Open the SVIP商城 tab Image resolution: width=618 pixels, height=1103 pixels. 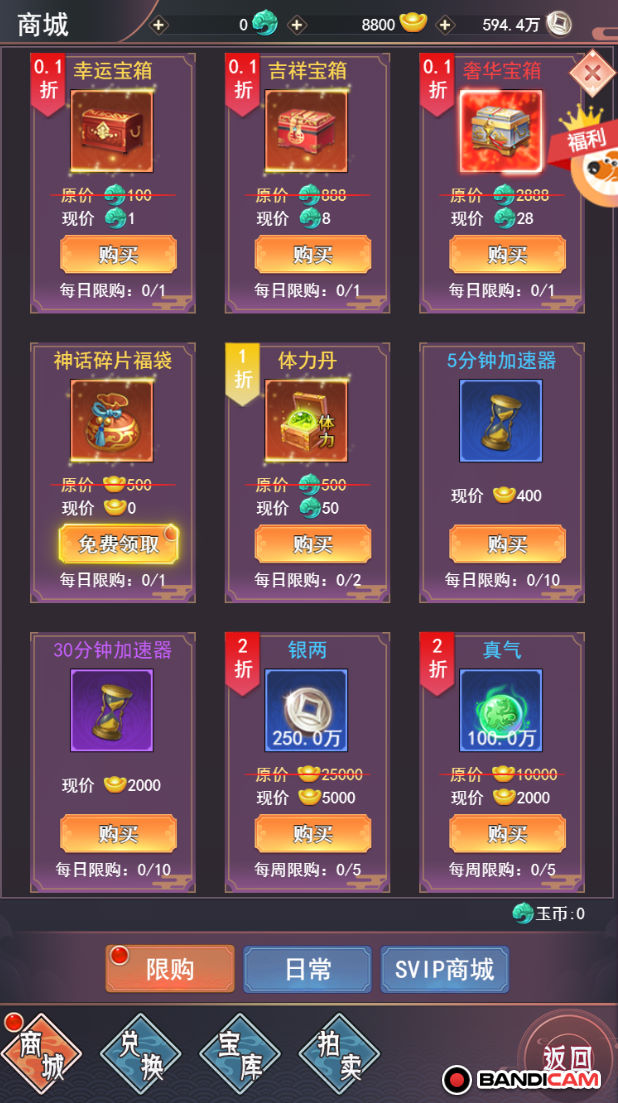point(444,969)
